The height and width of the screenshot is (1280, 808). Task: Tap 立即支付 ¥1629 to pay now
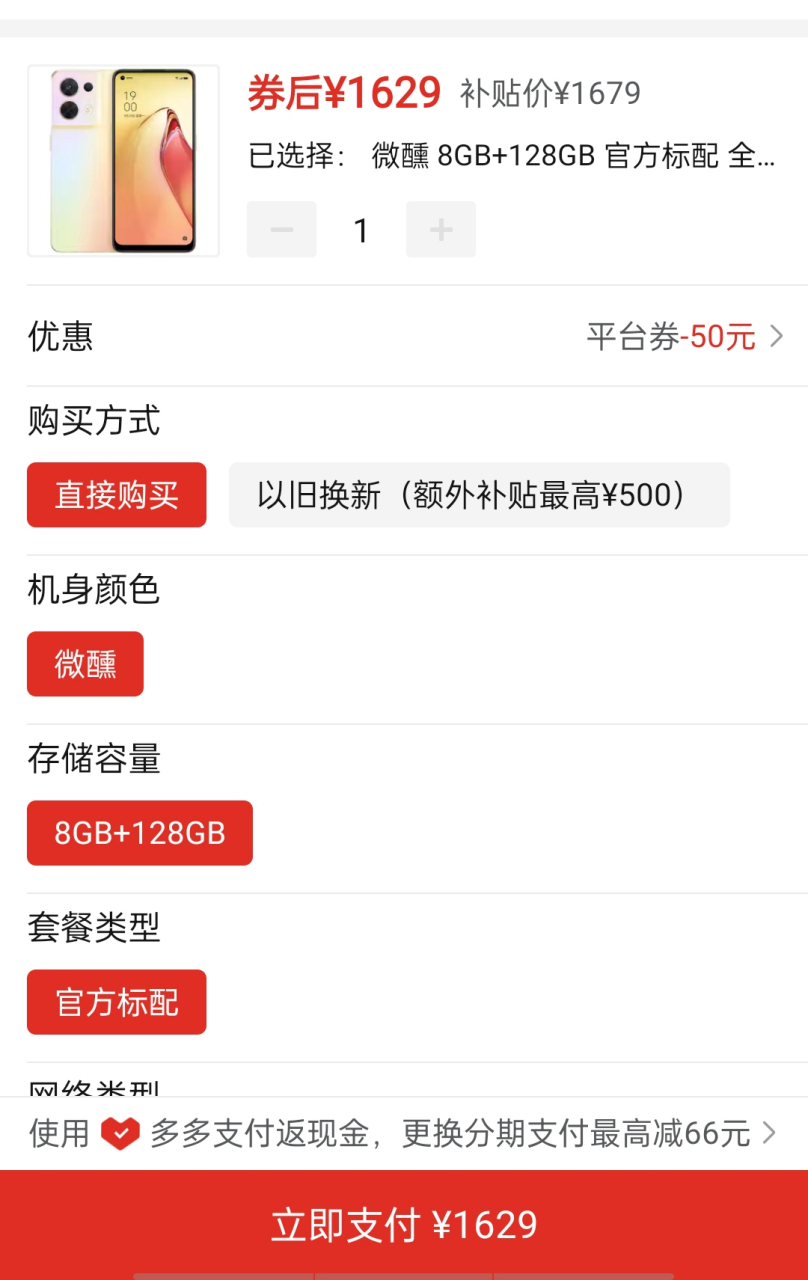coord(404,1225)
